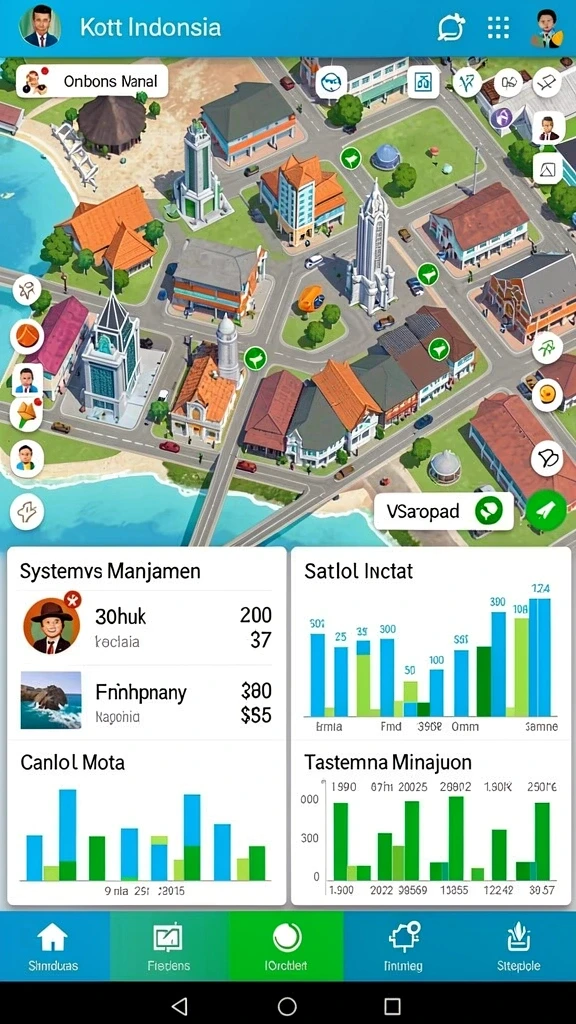This screenshot has height=1024, width=576.
Task: Tap the Onbons Manal chip
Action: coord(92,82)
